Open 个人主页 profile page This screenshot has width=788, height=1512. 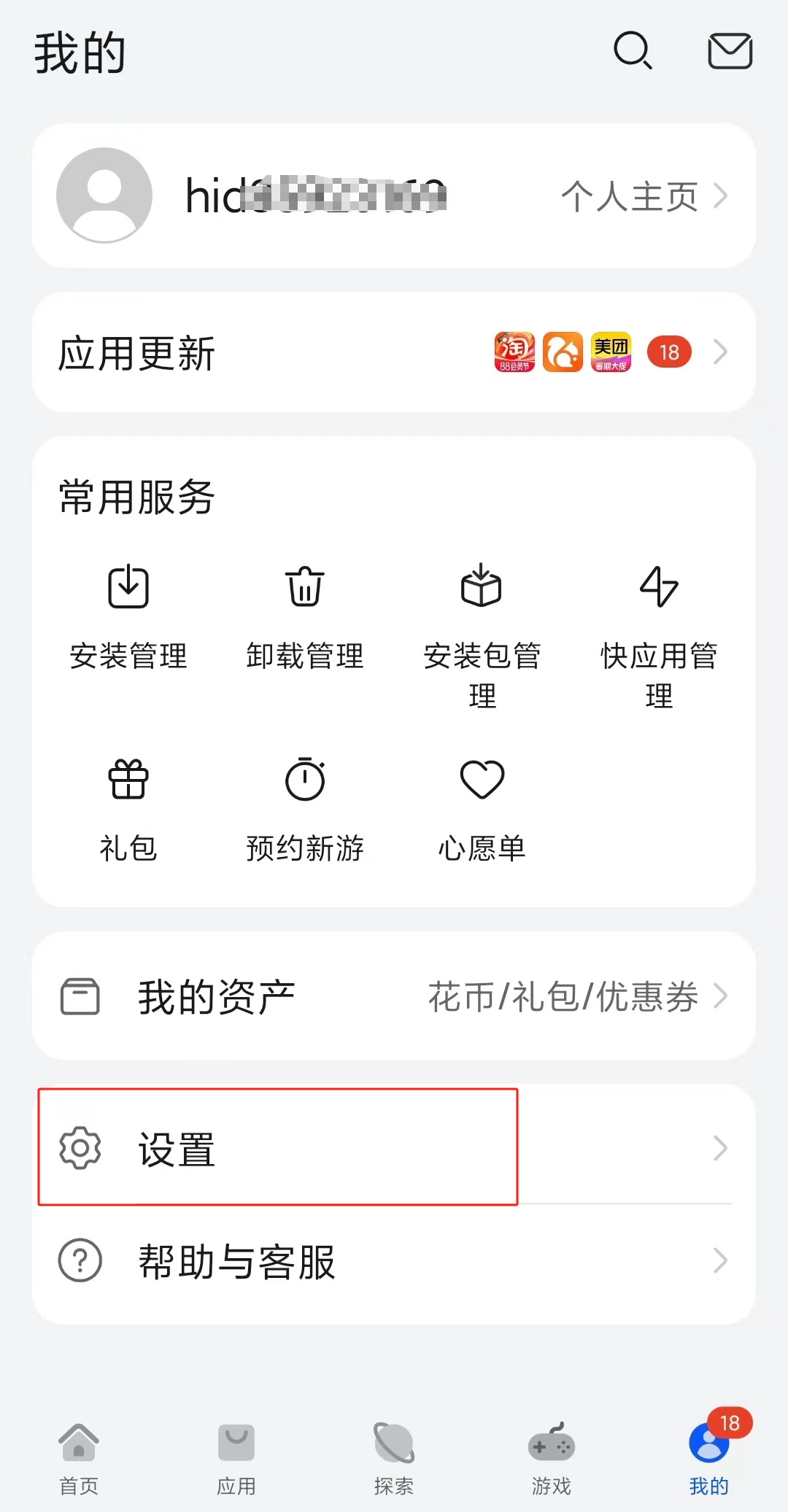click(x=642, y=196)
